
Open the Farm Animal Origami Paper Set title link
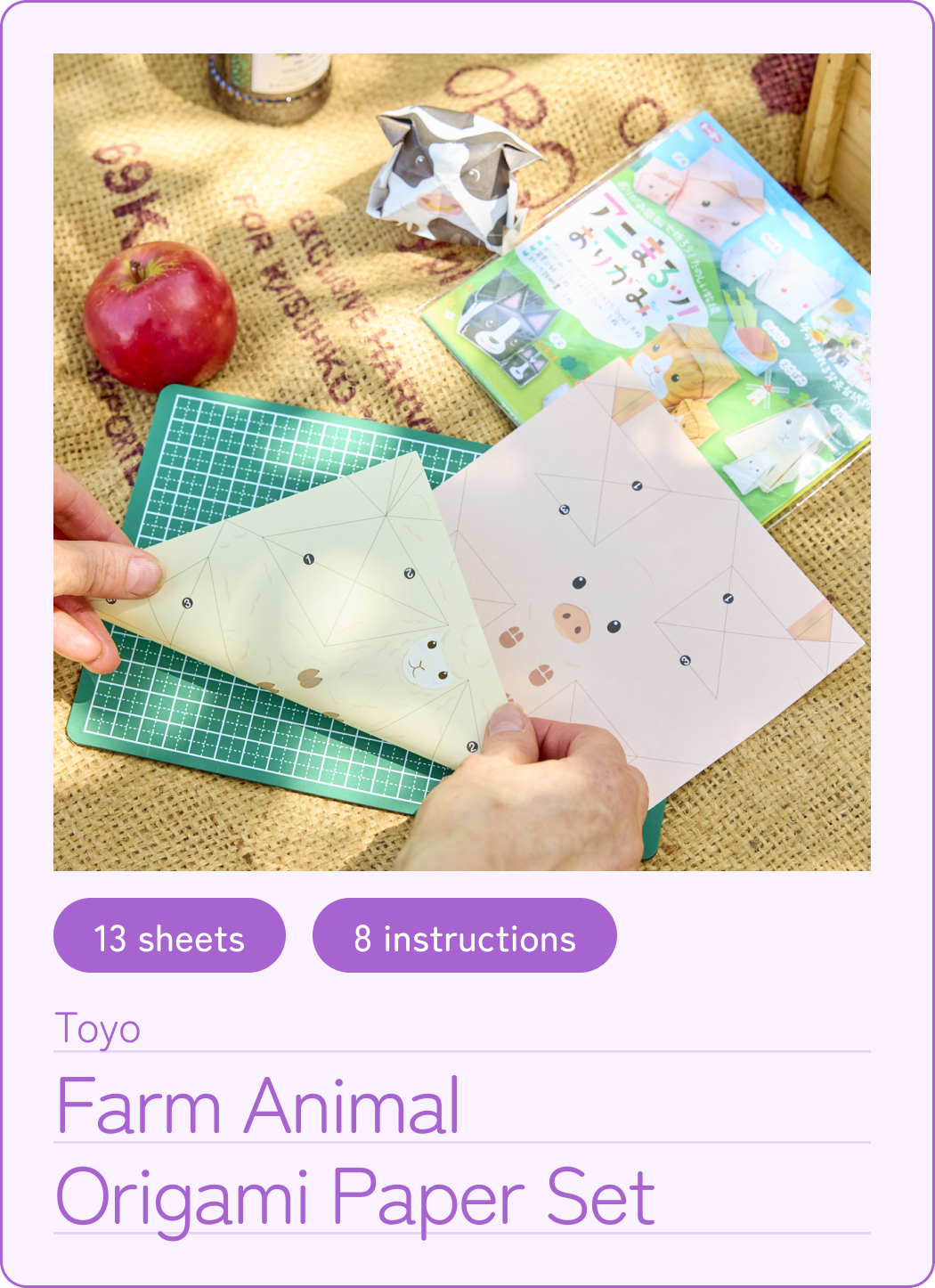(x=356, y=1153)
